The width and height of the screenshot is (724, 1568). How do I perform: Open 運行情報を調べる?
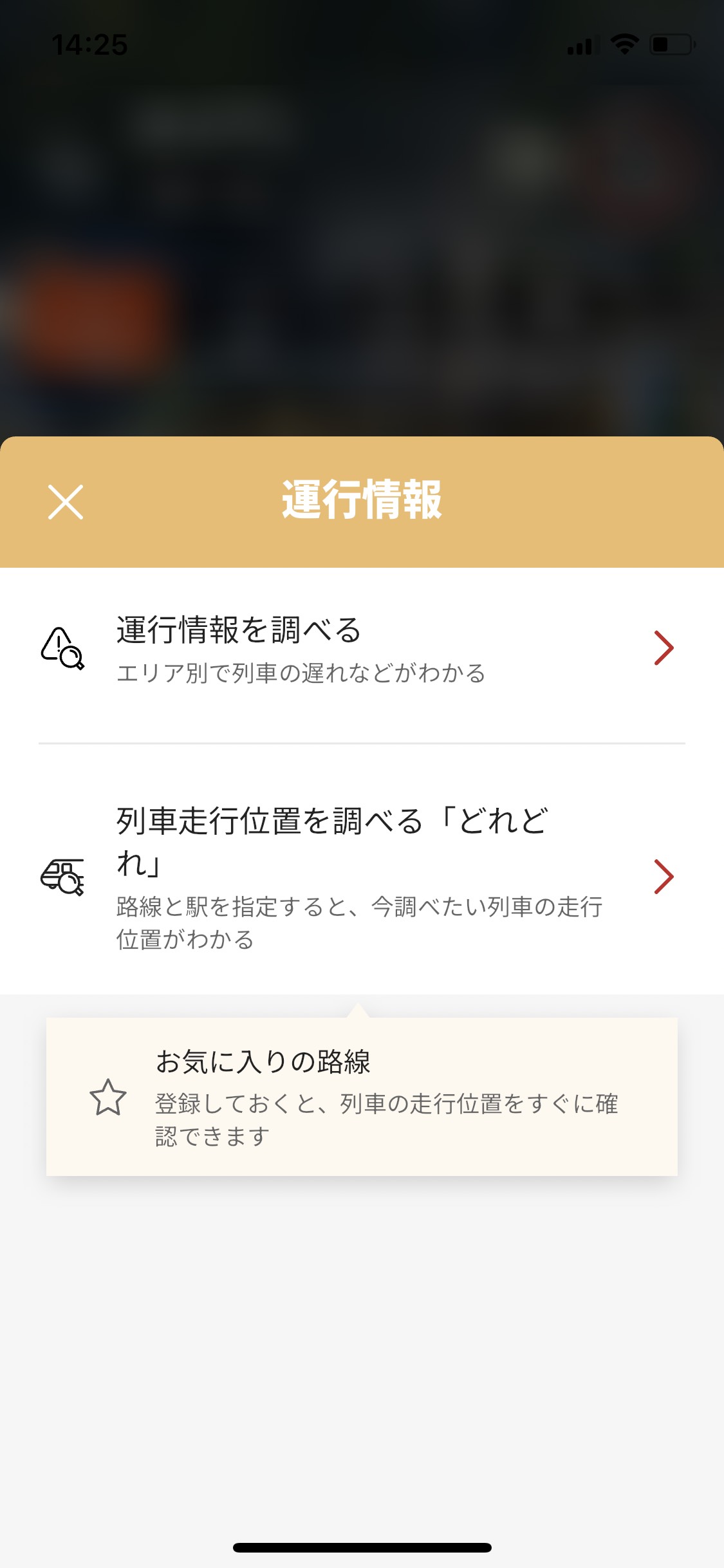click(360, 648)
